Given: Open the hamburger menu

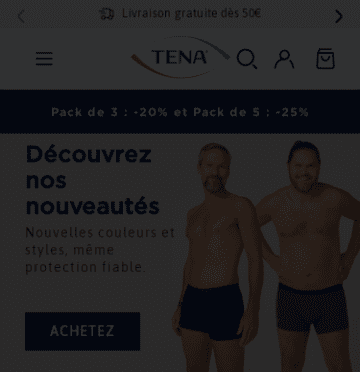Looking at the screenshot, I should coord(44,59).
